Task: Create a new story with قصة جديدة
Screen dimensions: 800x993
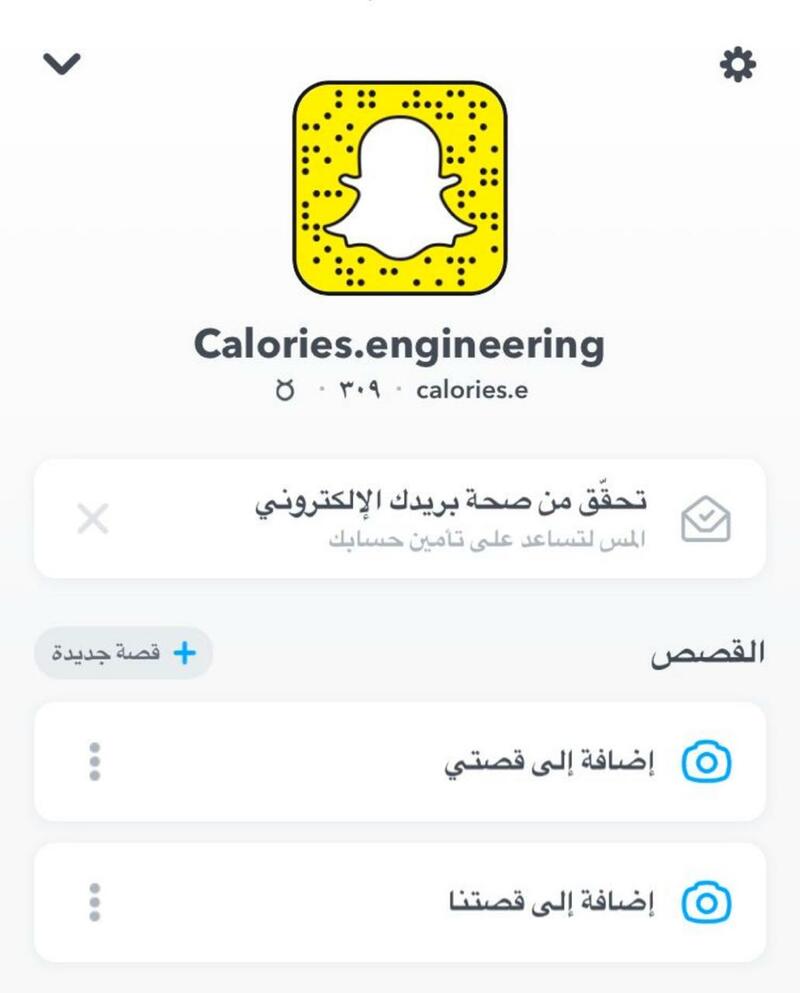Action: click(x=124, y=653)
